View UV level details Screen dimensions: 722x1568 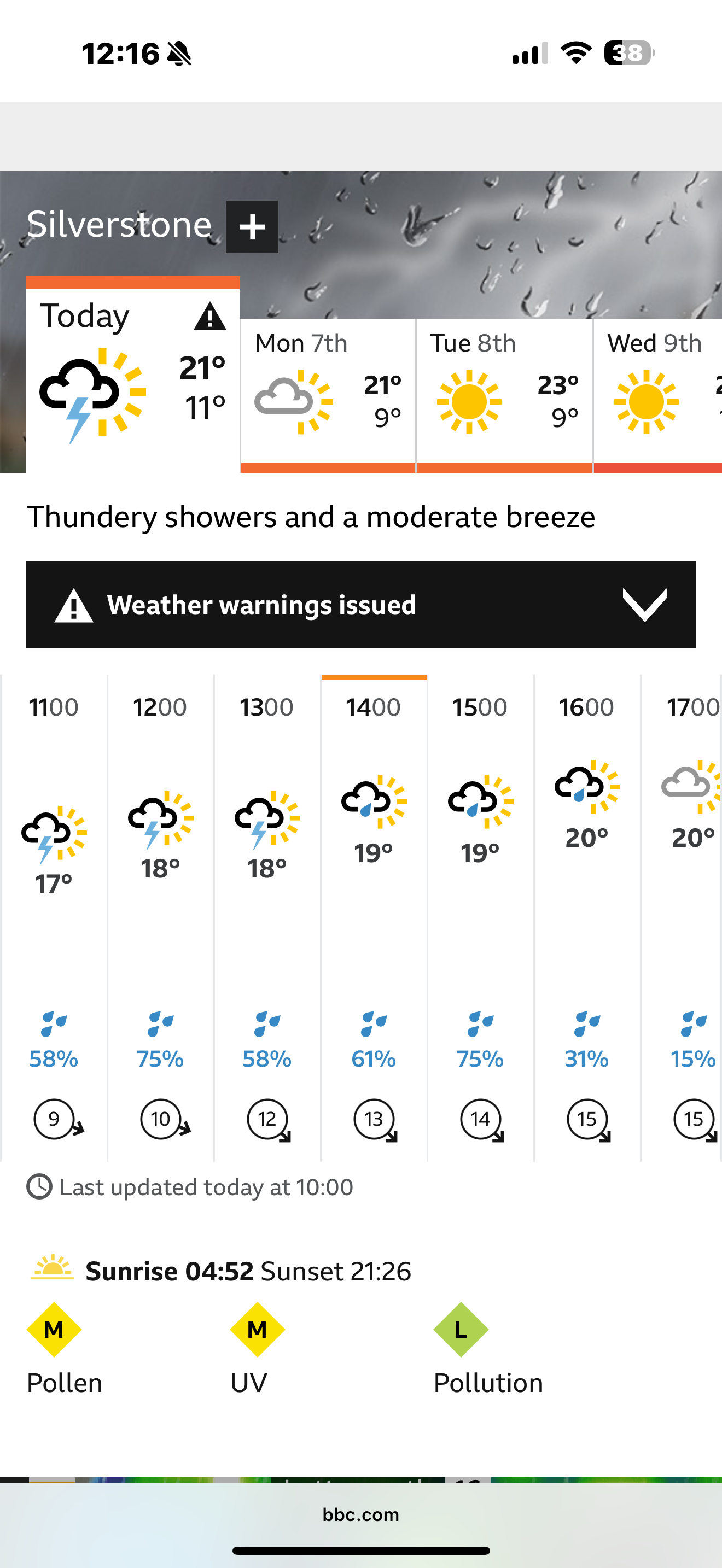[x=257, y=1349]
